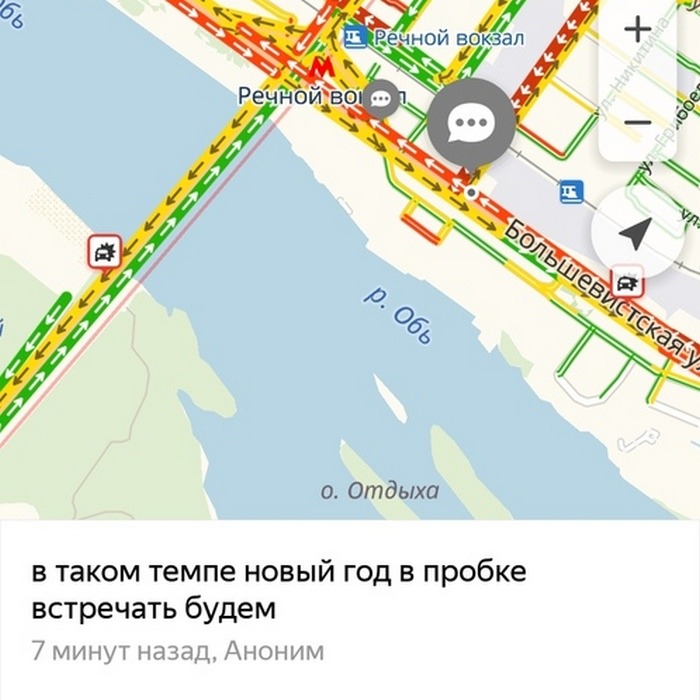Open the accident marker on the bridge
The image size is (700, 700).
[104, 251]
